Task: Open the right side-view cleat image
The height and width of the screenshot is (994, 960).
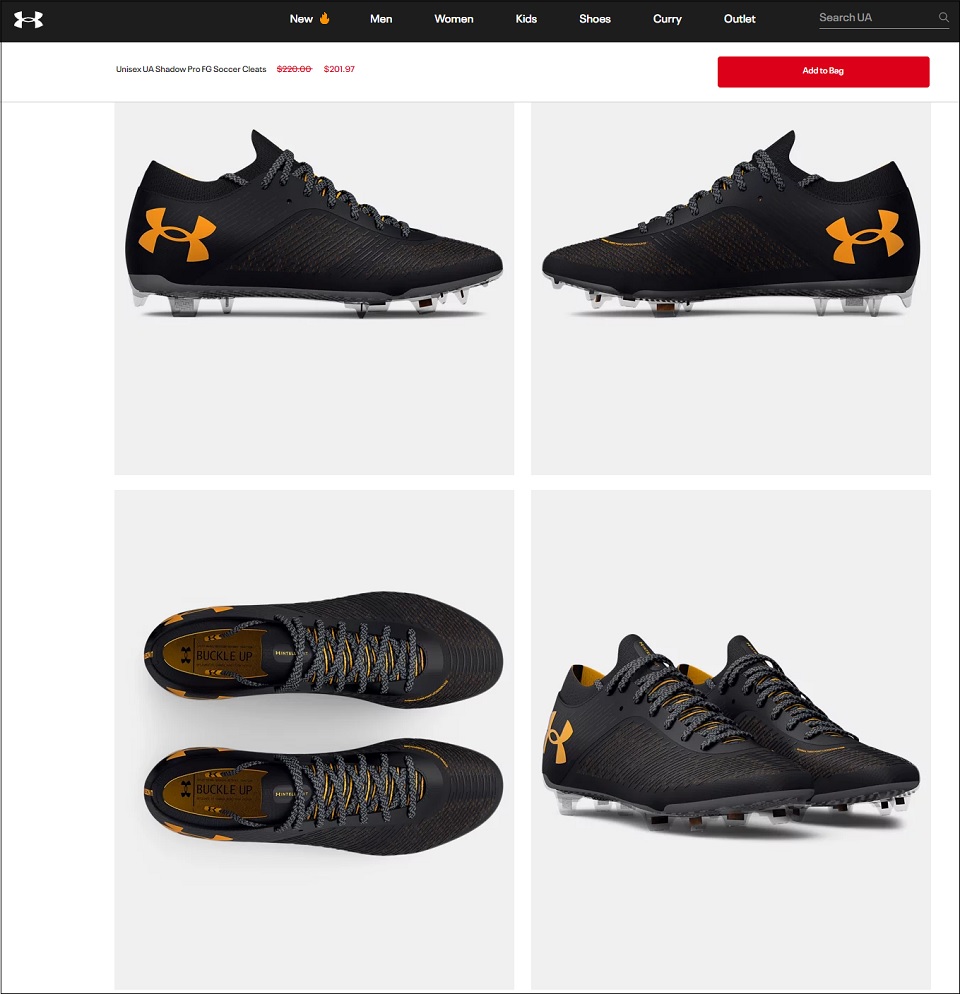Action: [x=730, y=288]
